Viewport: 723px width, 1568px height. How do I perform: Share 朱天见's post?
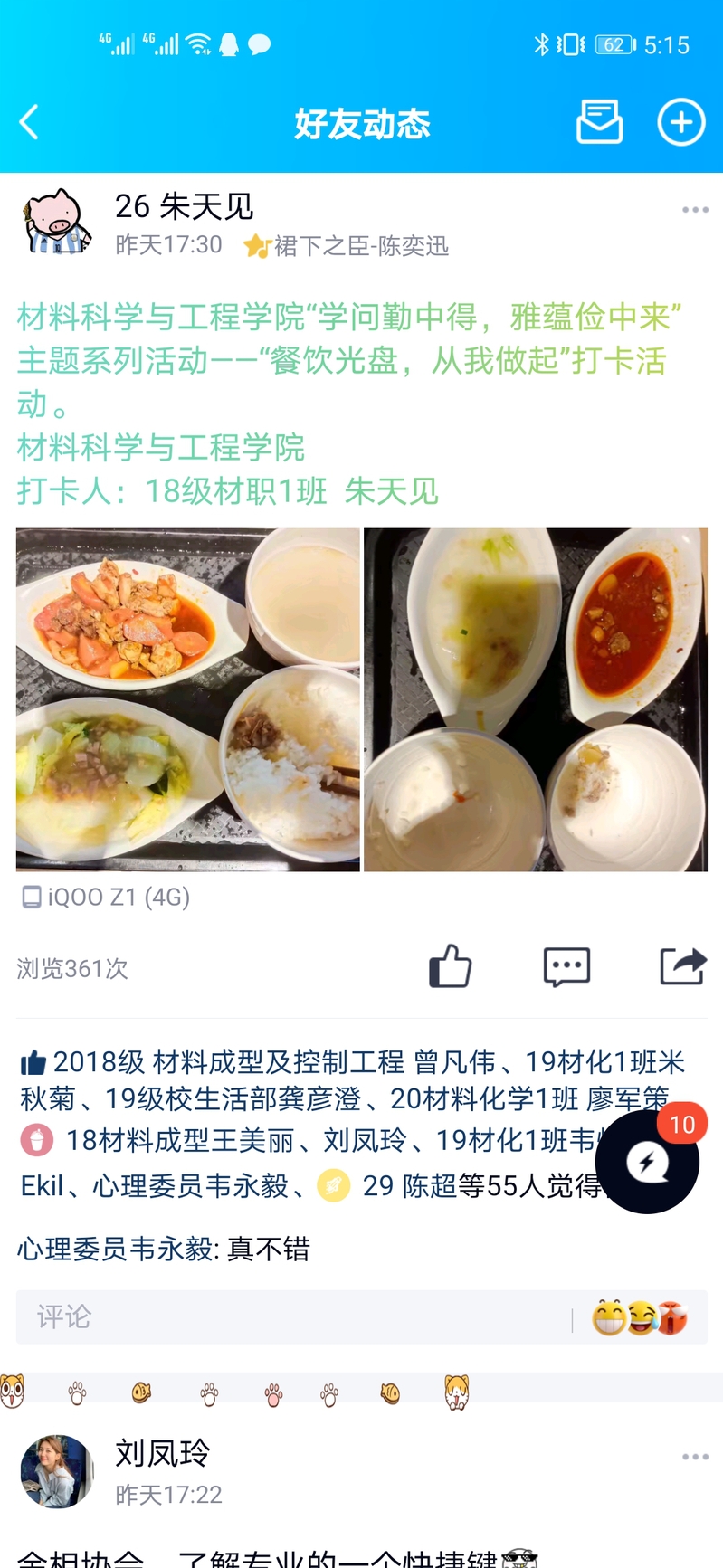(x=682, y=966)
